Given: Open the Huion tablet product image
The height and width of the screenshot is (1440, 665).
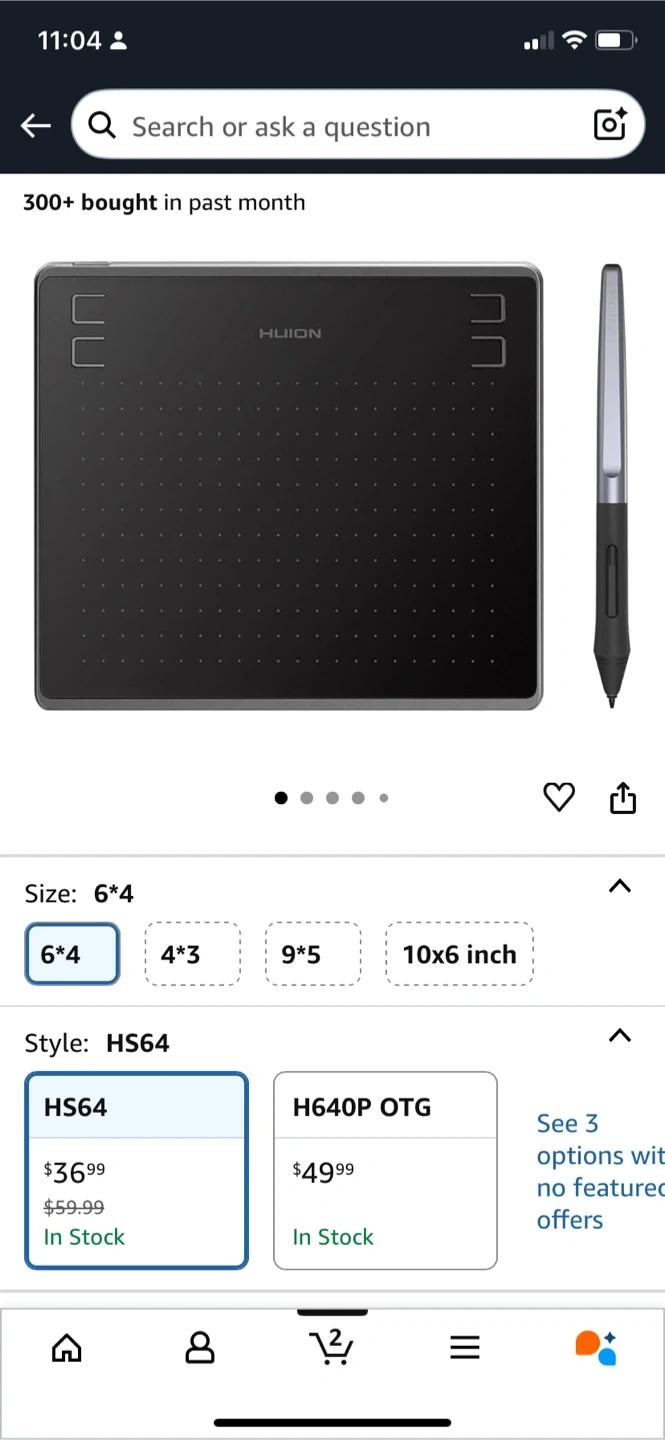Looking at the screenshot, I should click(289, 487).
